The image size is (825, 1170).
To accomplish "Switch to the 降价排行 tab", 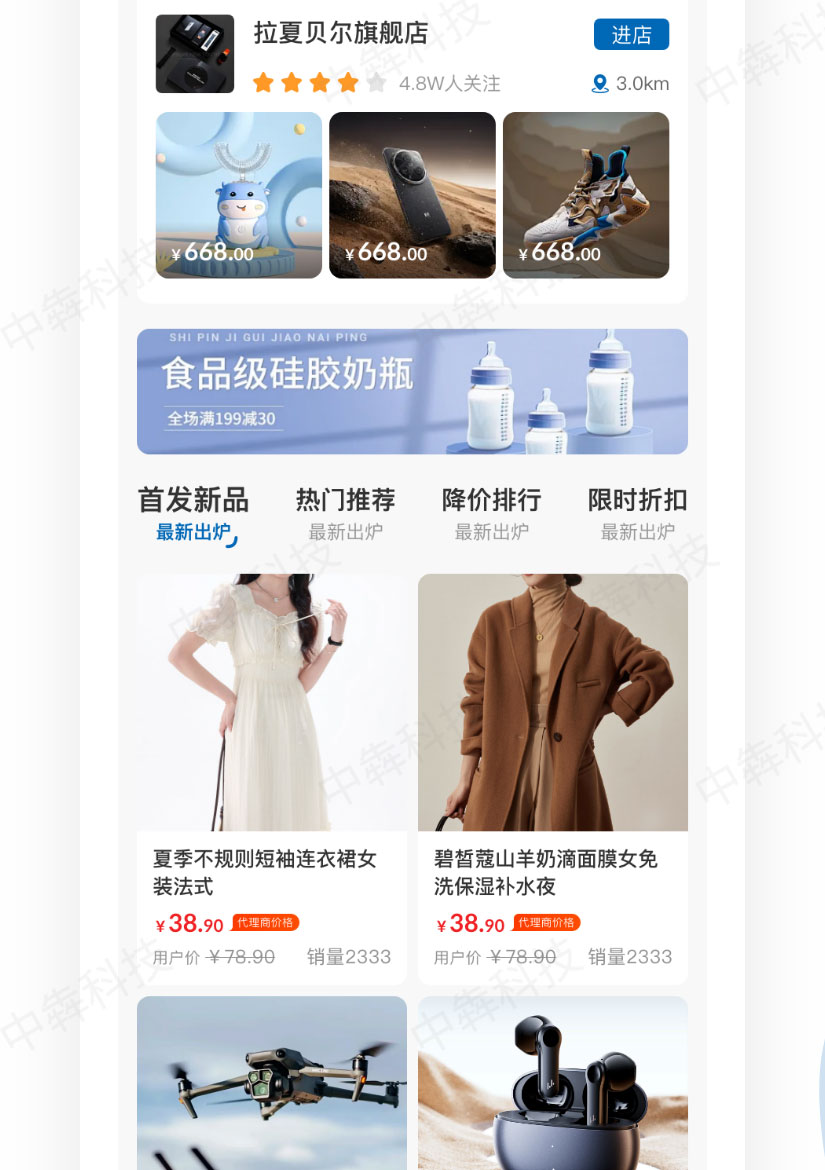I will 491,513.
